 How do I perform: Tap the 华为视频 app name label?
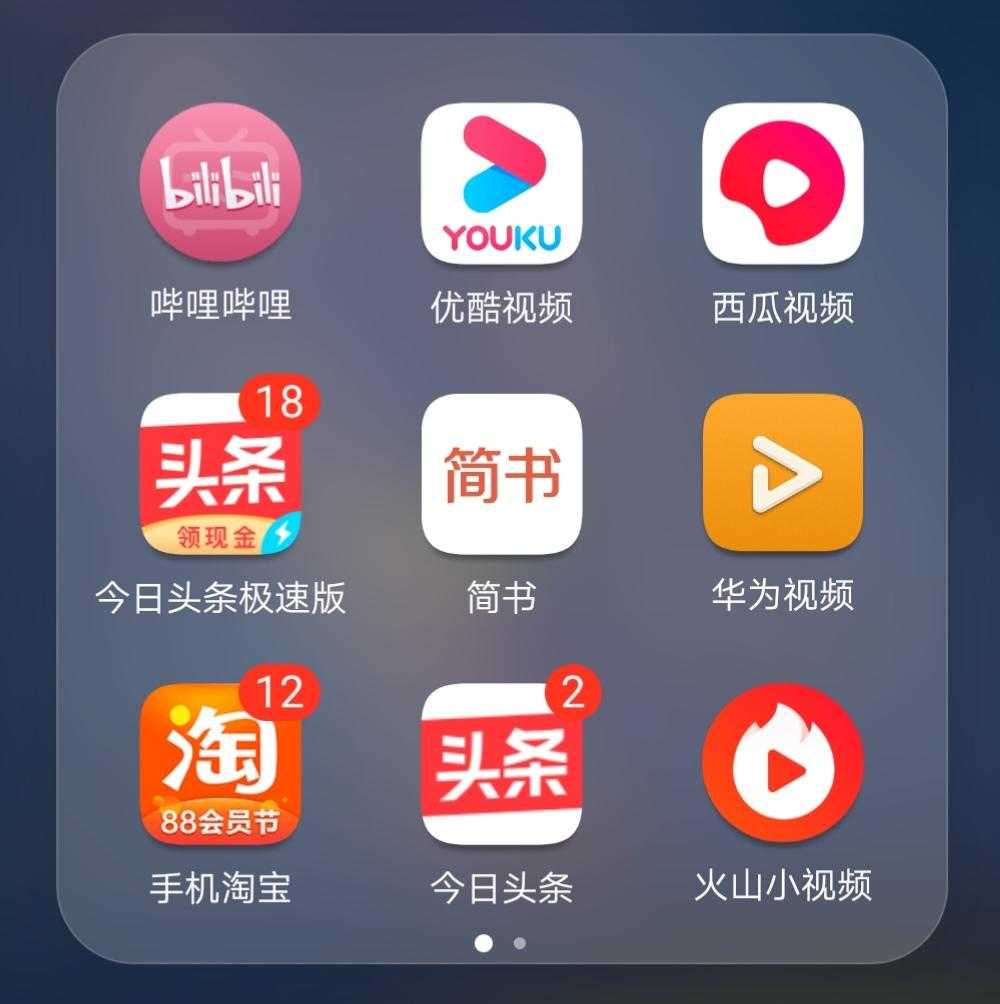pos(783,595)
